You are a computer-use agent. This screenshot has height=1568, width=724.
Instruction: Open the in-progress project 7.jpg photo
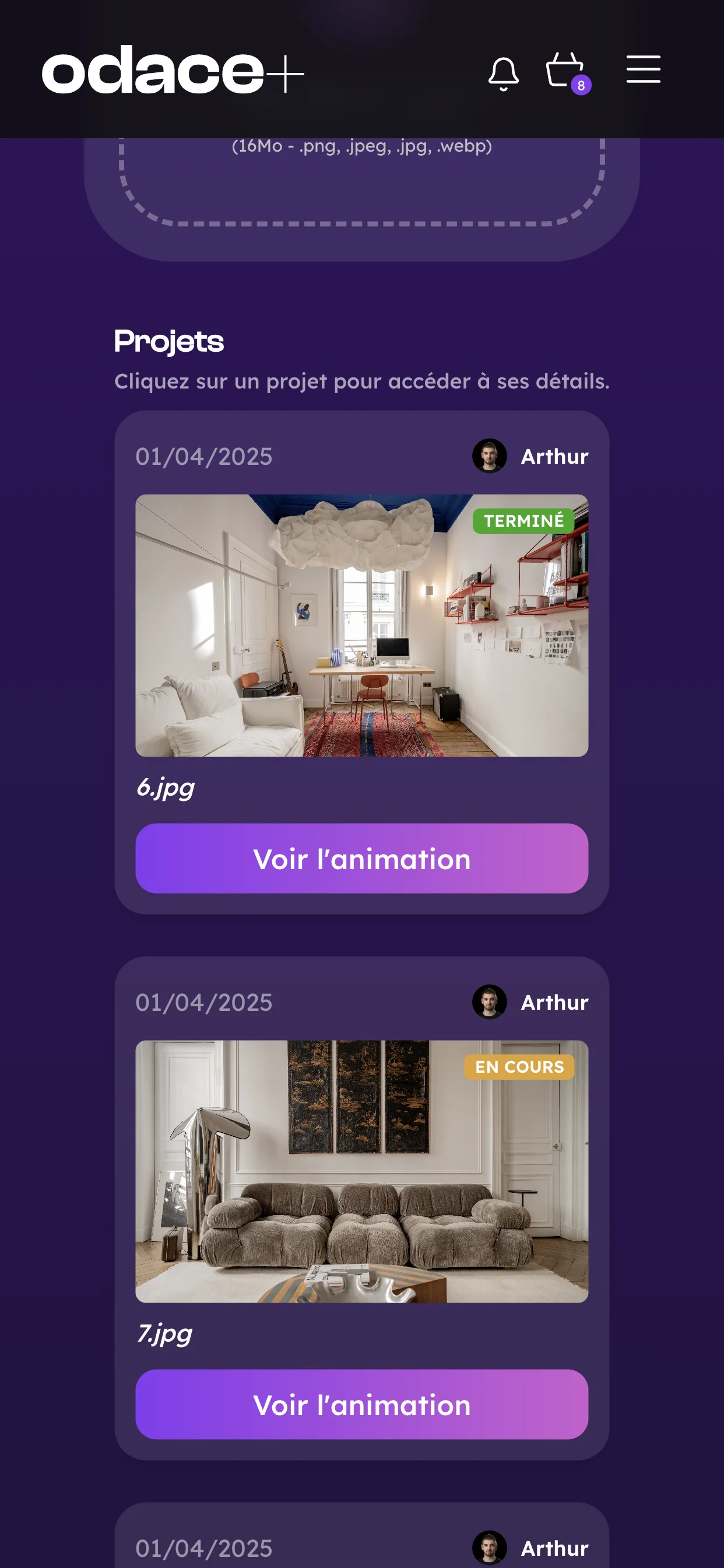pos(361,1171)
